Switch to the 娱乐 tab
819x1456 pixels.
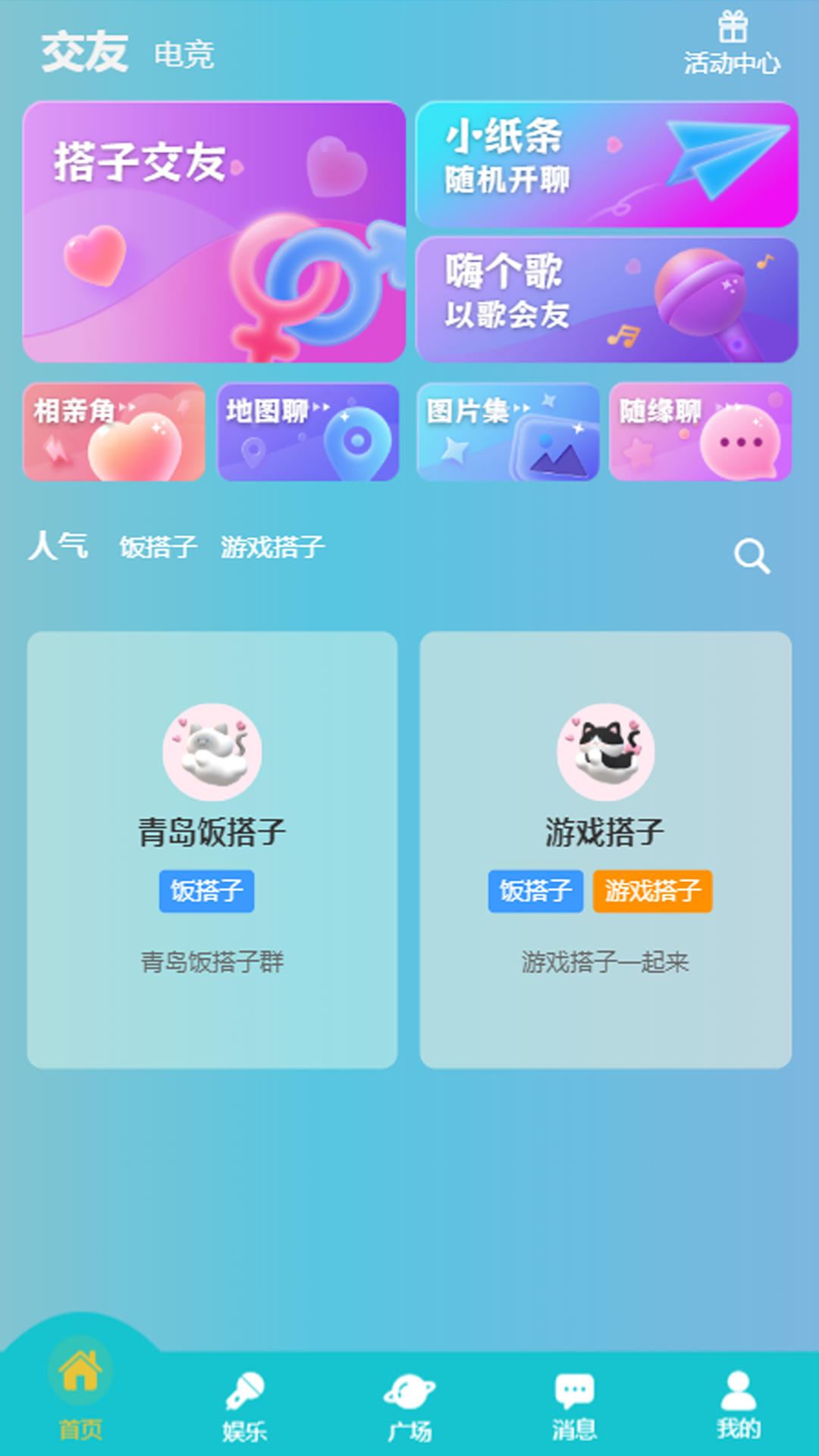(244, 1407)
